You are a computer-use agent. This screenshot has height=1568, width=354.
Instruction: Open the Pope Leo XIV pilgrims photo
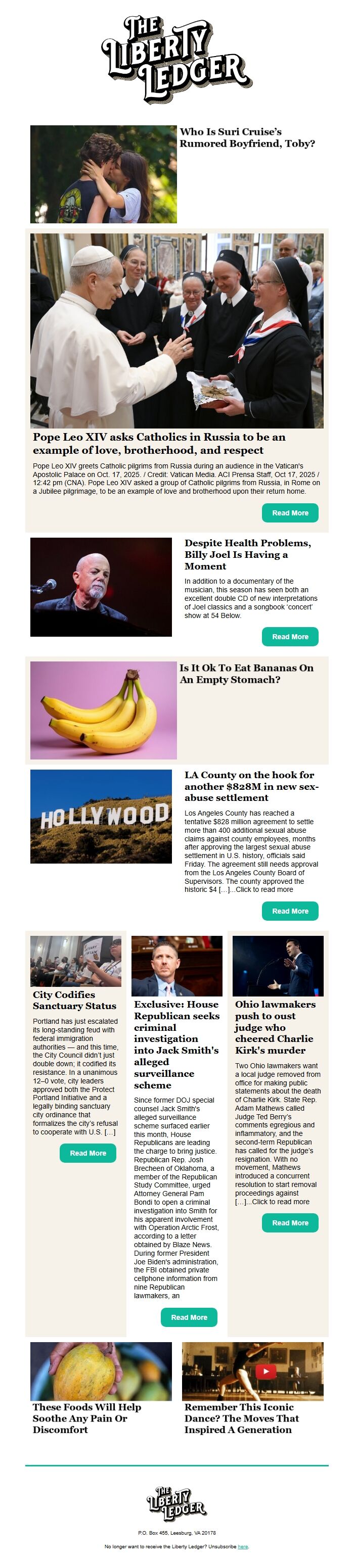coord(176,330)
